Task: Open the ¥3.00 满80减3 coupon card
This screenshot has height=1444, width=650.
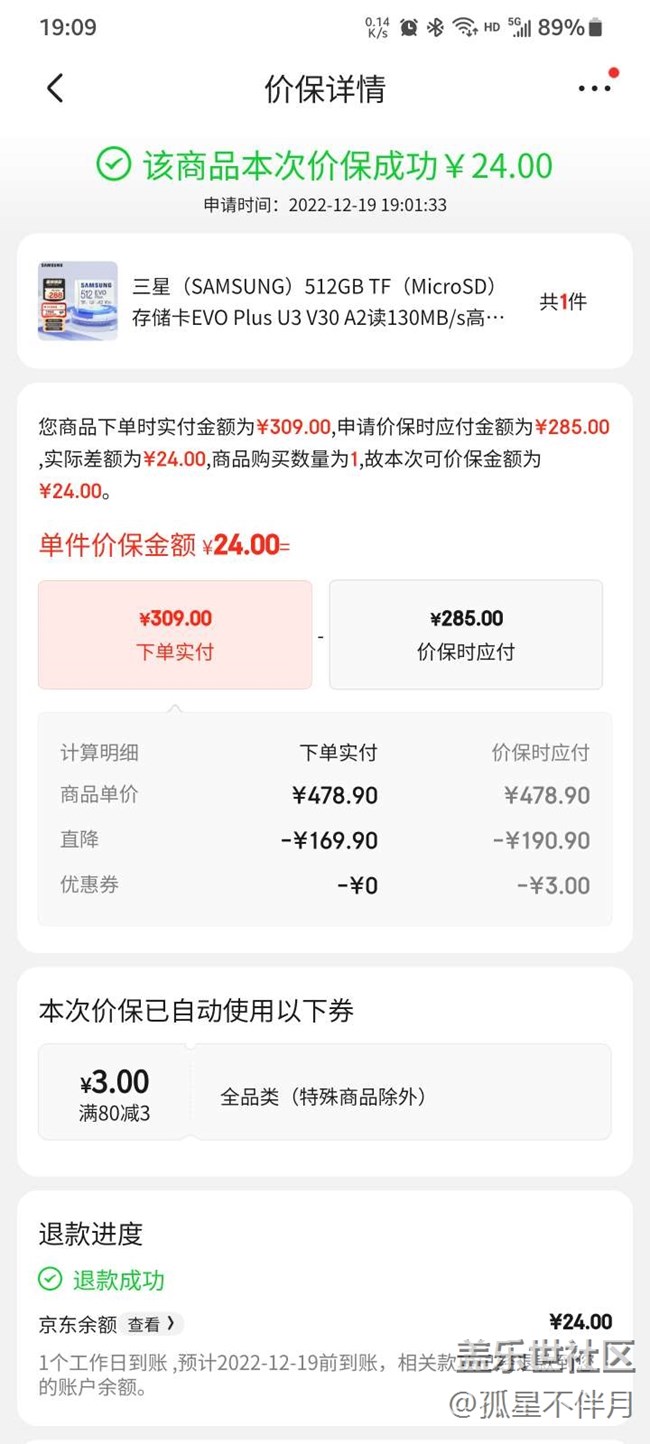Action: pyautogui.click(x=324, y=1092)
